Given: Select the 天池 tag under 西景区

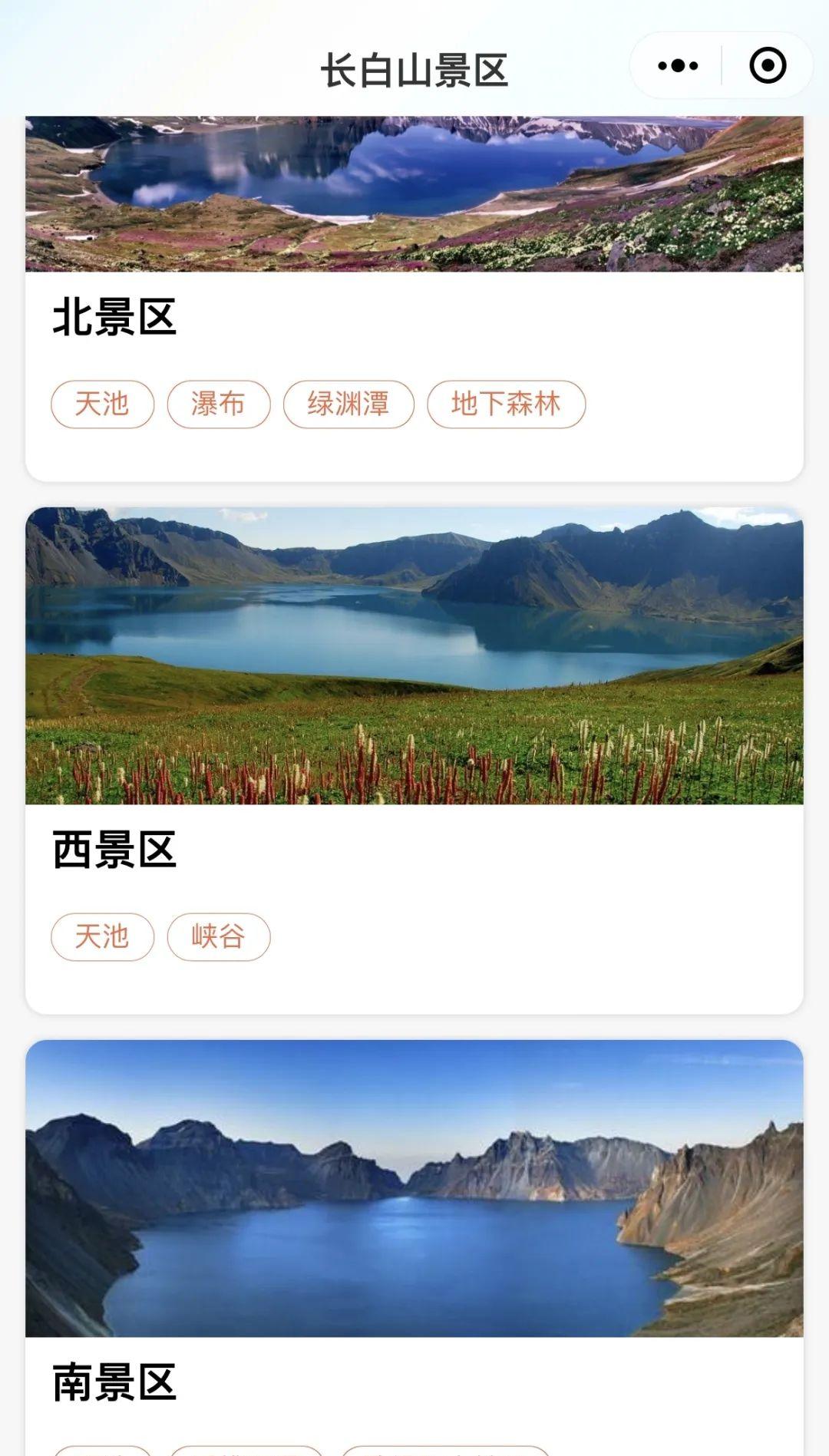Looking at the screenshot, I should [103, 936].
